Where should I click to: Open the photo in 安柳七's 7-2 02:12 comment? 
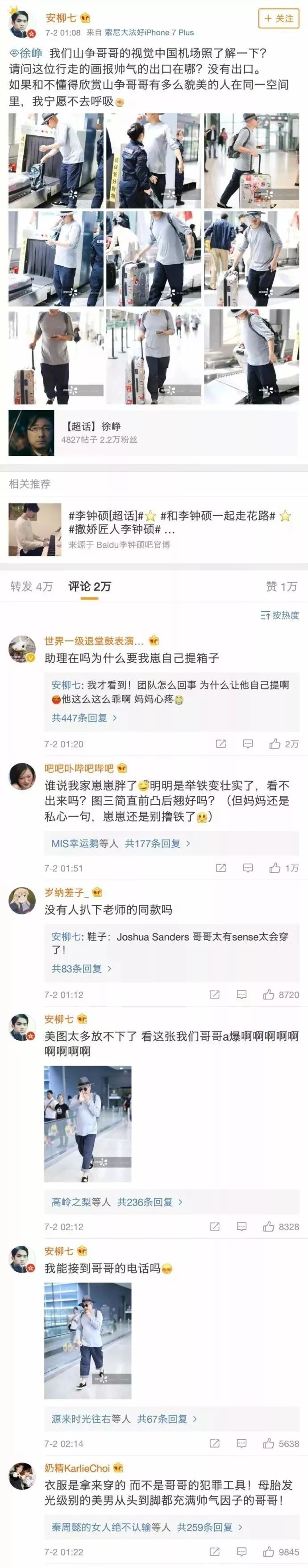coord(87,1124)
